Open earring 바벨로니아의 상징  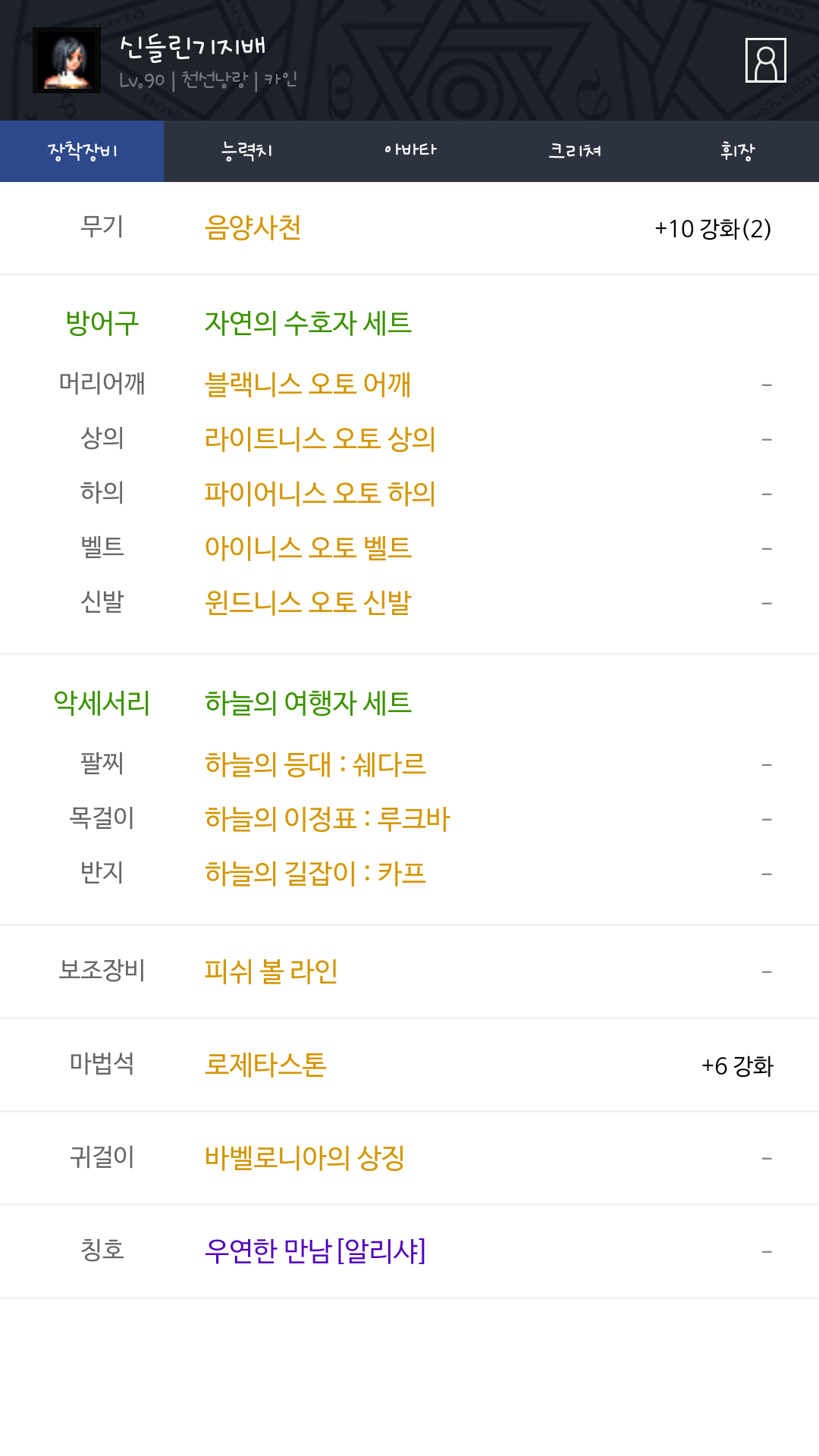pos(304,1157)
